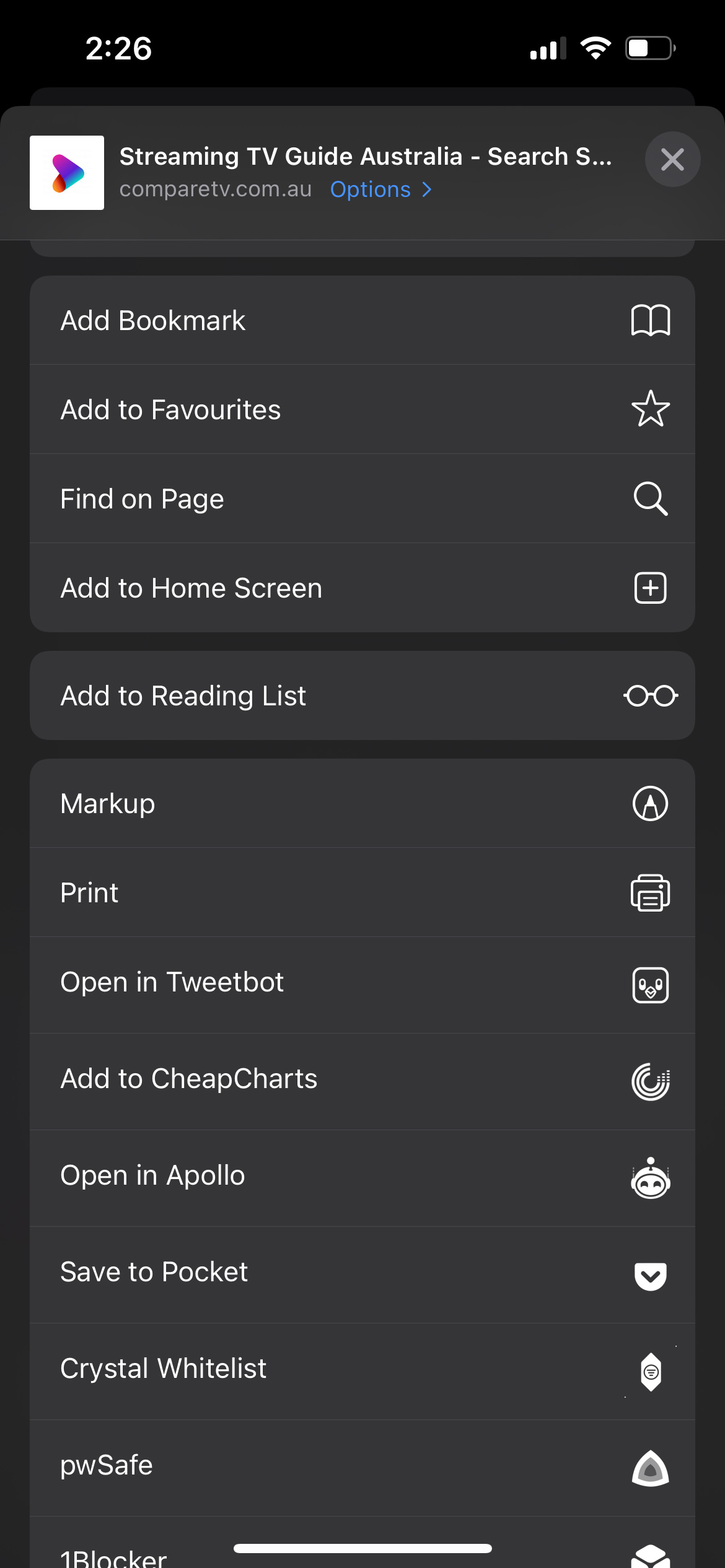Add page to Favourites
The image size is (725, 1568).
(x=362, y=409)
